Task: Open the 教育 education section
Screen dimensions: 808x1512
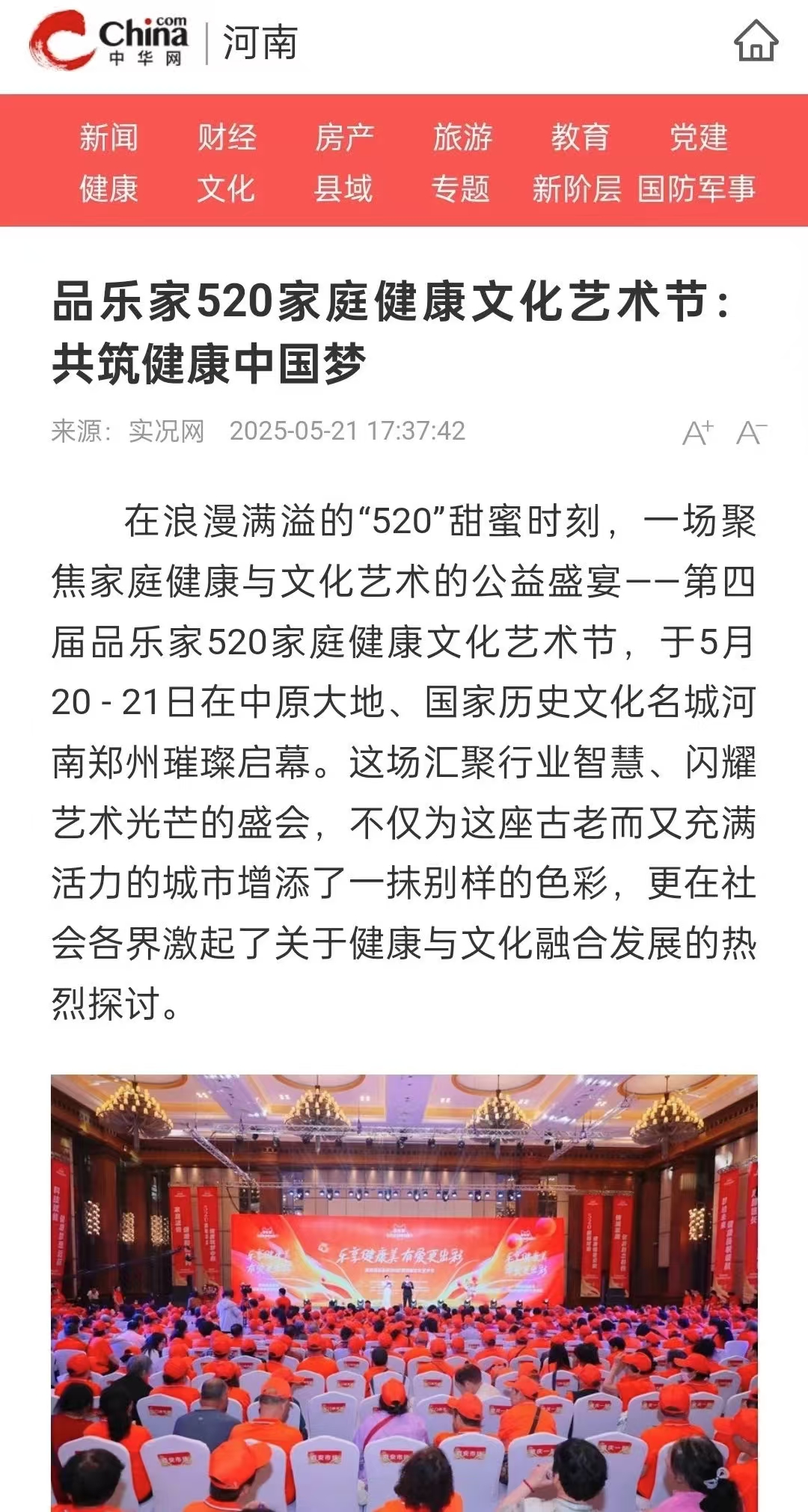Action: click(x=580, y=138)
